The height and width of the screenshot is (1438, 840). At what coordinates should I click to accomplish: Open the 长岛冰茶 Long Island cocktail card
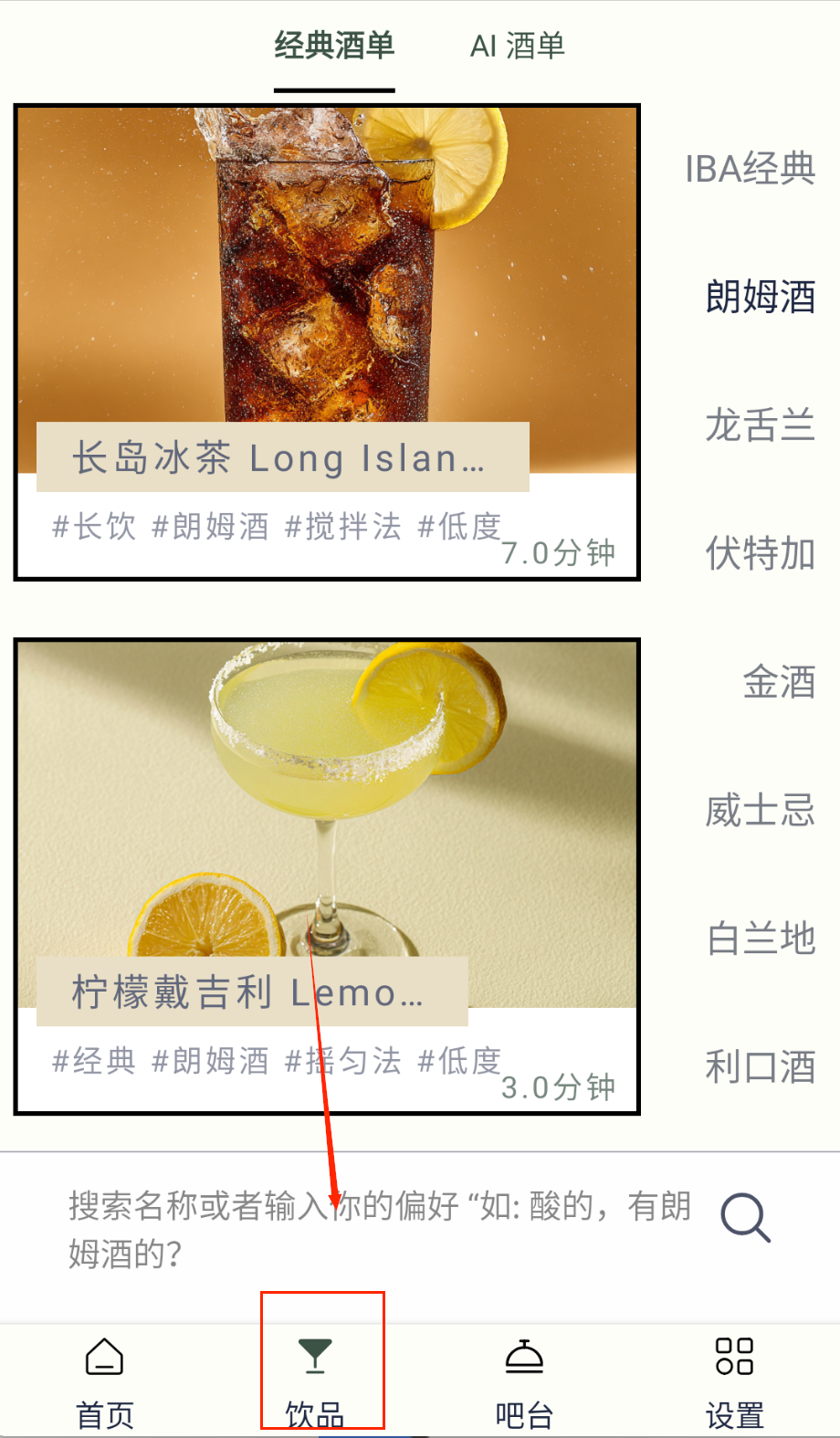[x=327, y=342]
